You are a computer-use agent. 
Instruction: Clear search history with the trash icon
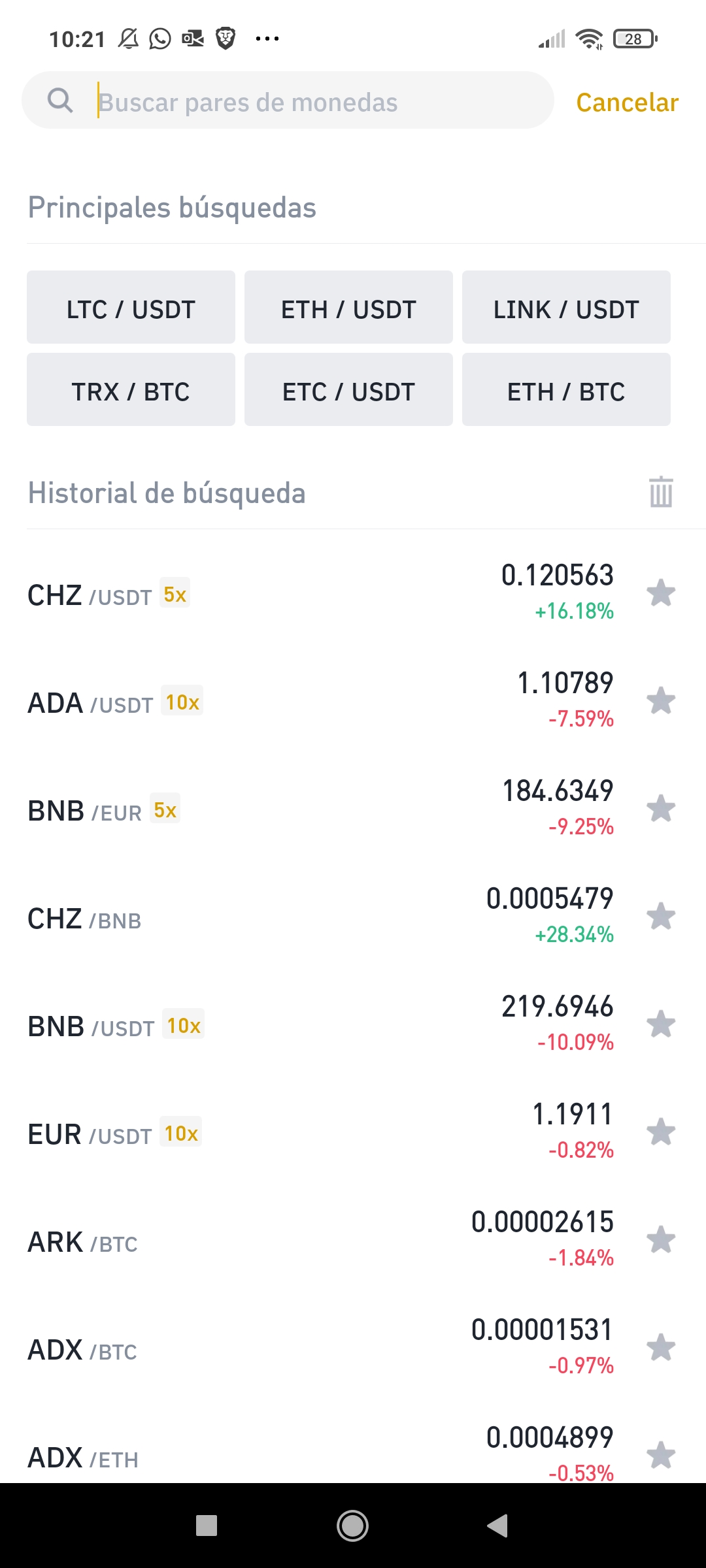click(661, 492)
